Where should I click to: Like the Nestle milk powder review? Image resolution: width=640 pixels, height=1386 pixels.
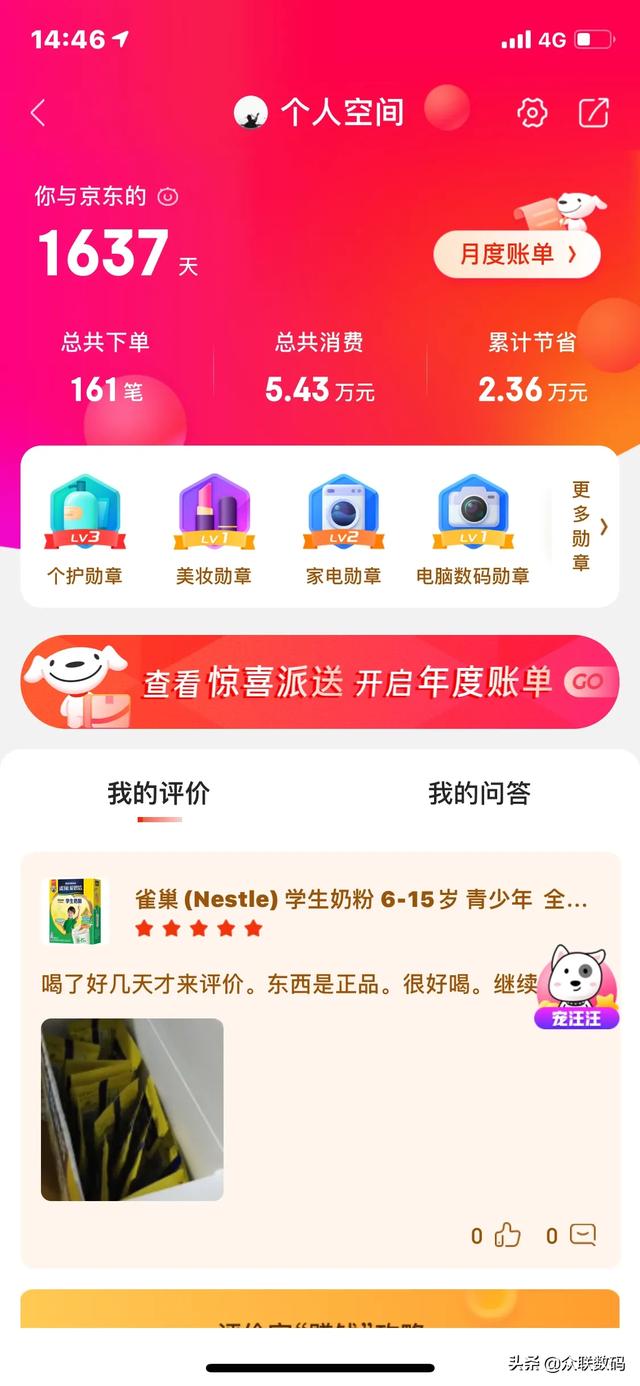[x=498, y=1236]
